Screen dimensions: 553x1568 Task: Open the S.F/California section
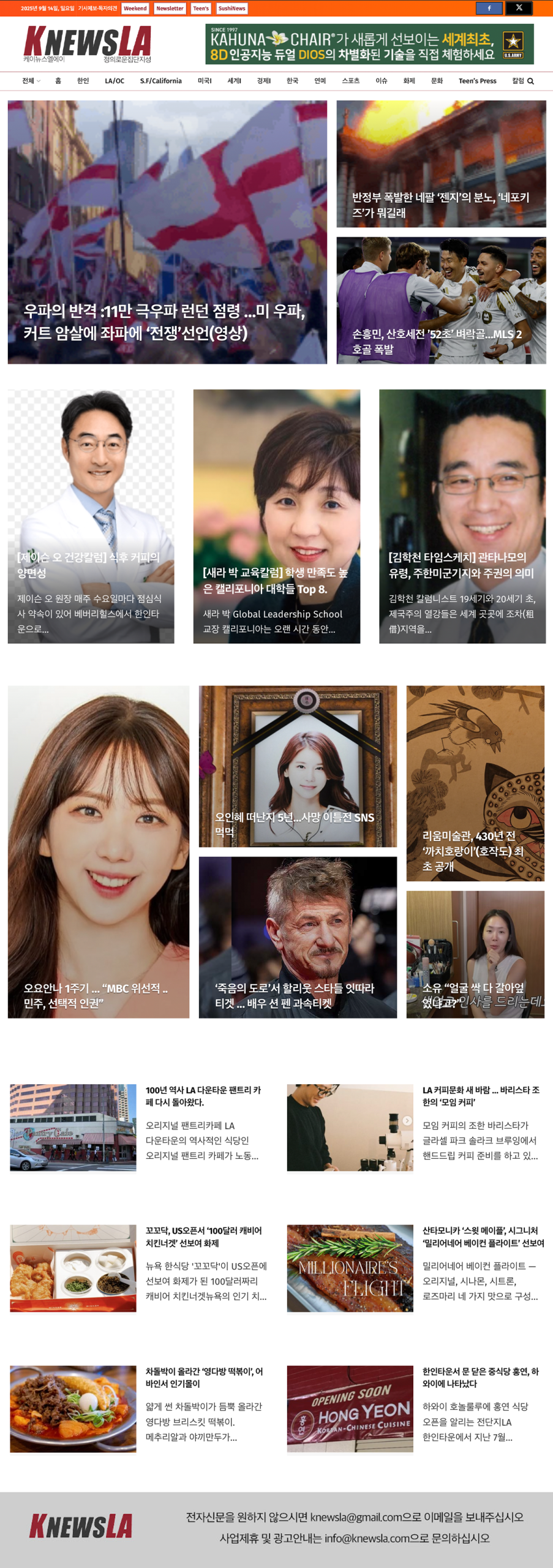pos(160,81)
